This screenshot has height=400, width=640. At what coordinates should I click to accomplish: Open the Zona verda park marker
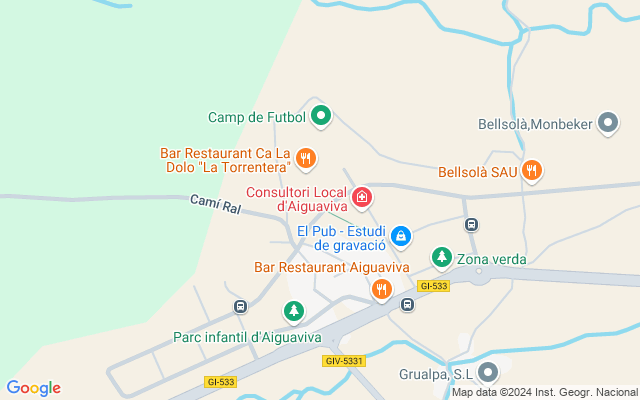[x=441, y=258]
